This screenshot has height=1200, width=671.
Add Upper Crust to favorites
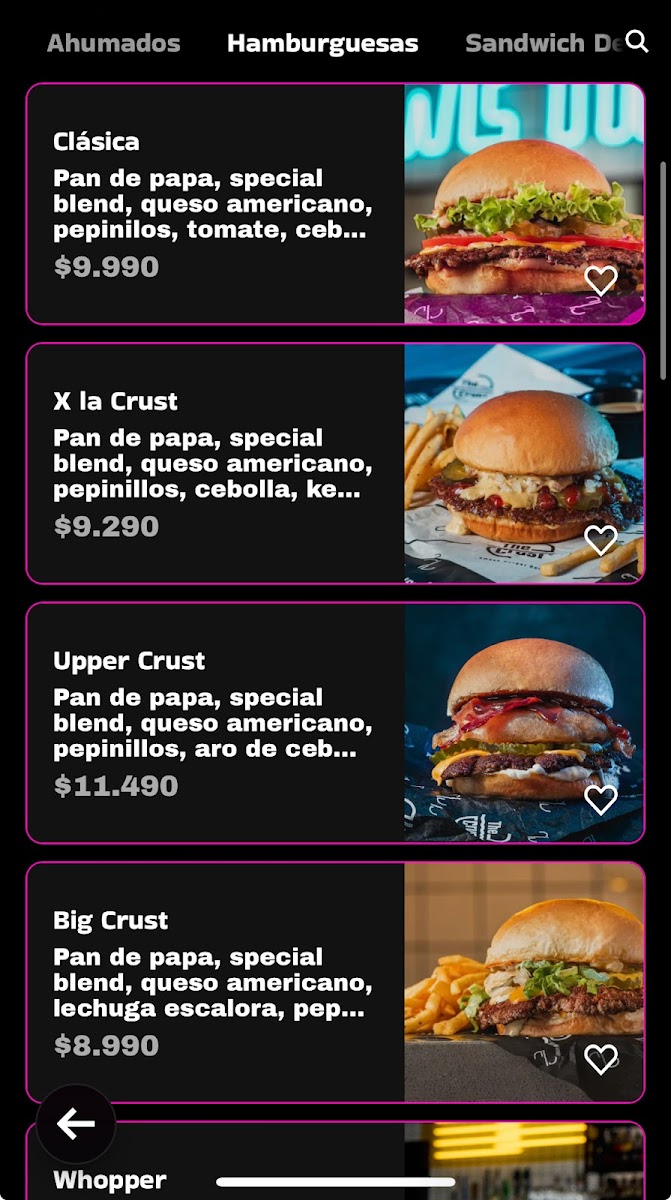(601, 800)
